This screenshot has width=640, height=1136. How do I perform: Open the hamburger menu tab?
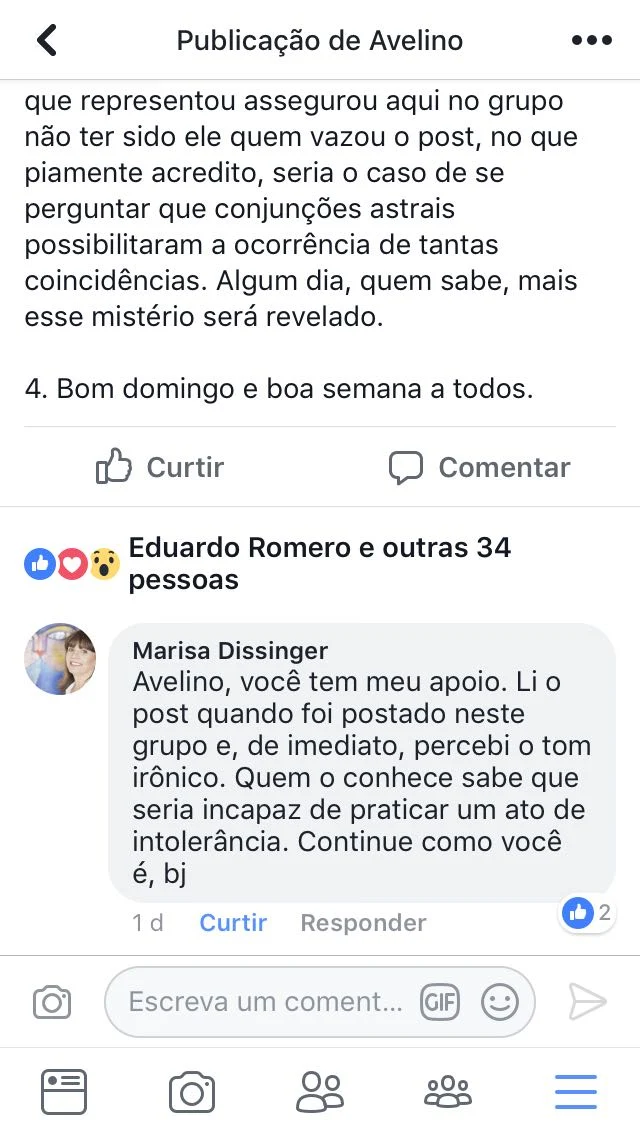tap(575, 1092)
